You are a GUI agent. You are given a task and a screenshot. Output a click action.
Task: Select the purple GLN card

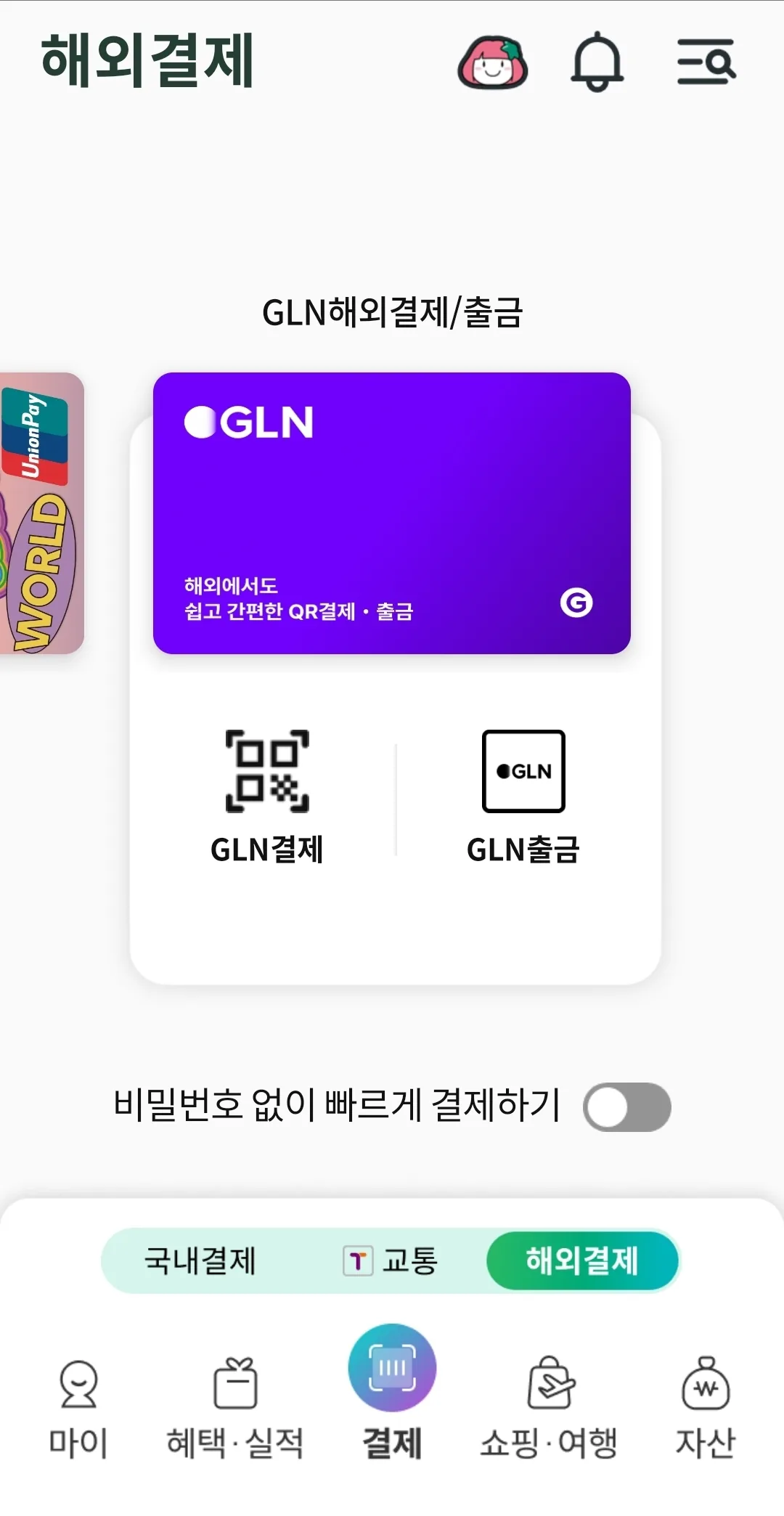tap(392, 513)
